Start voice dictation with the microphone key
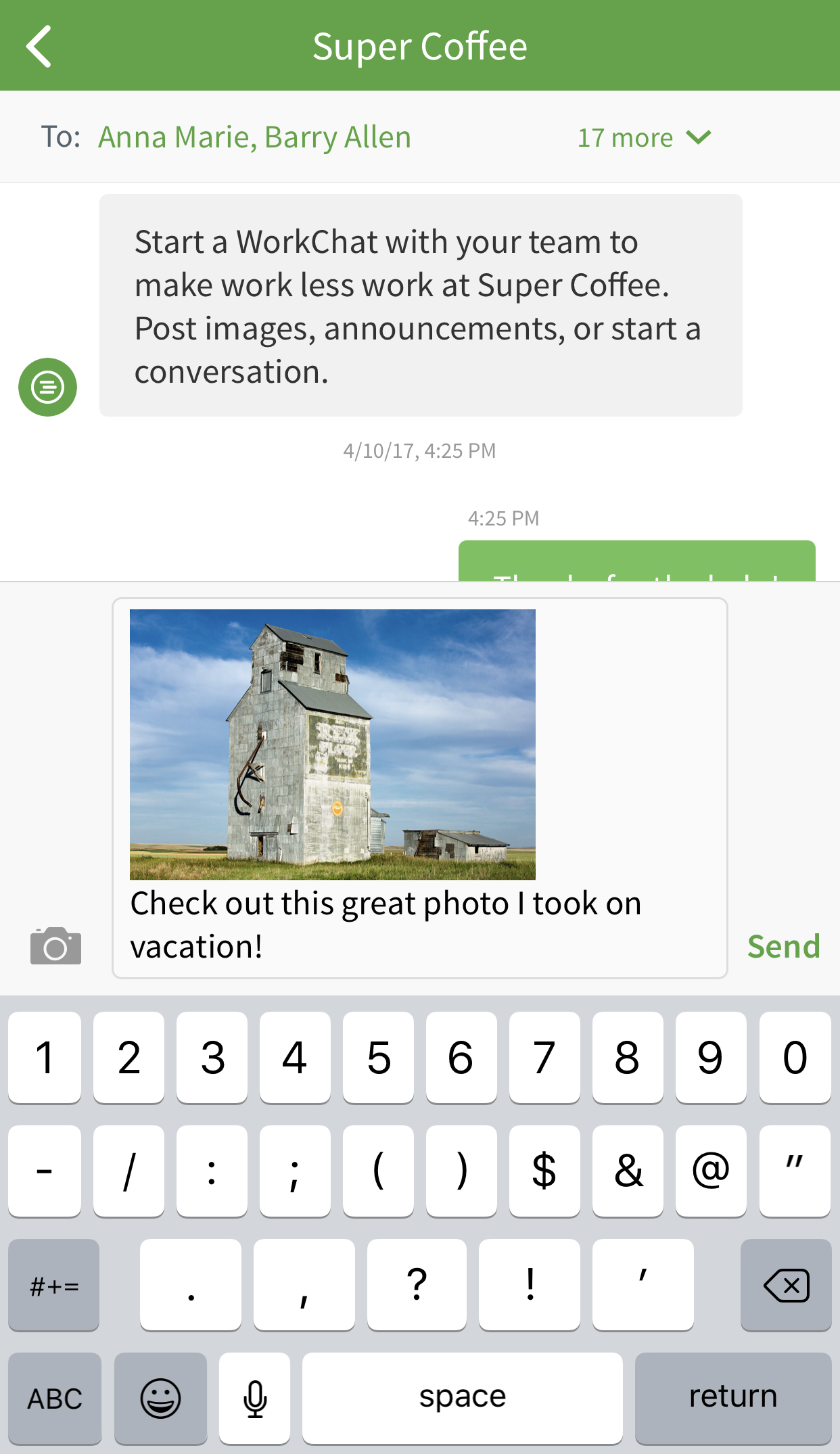 coord(254,1397)
